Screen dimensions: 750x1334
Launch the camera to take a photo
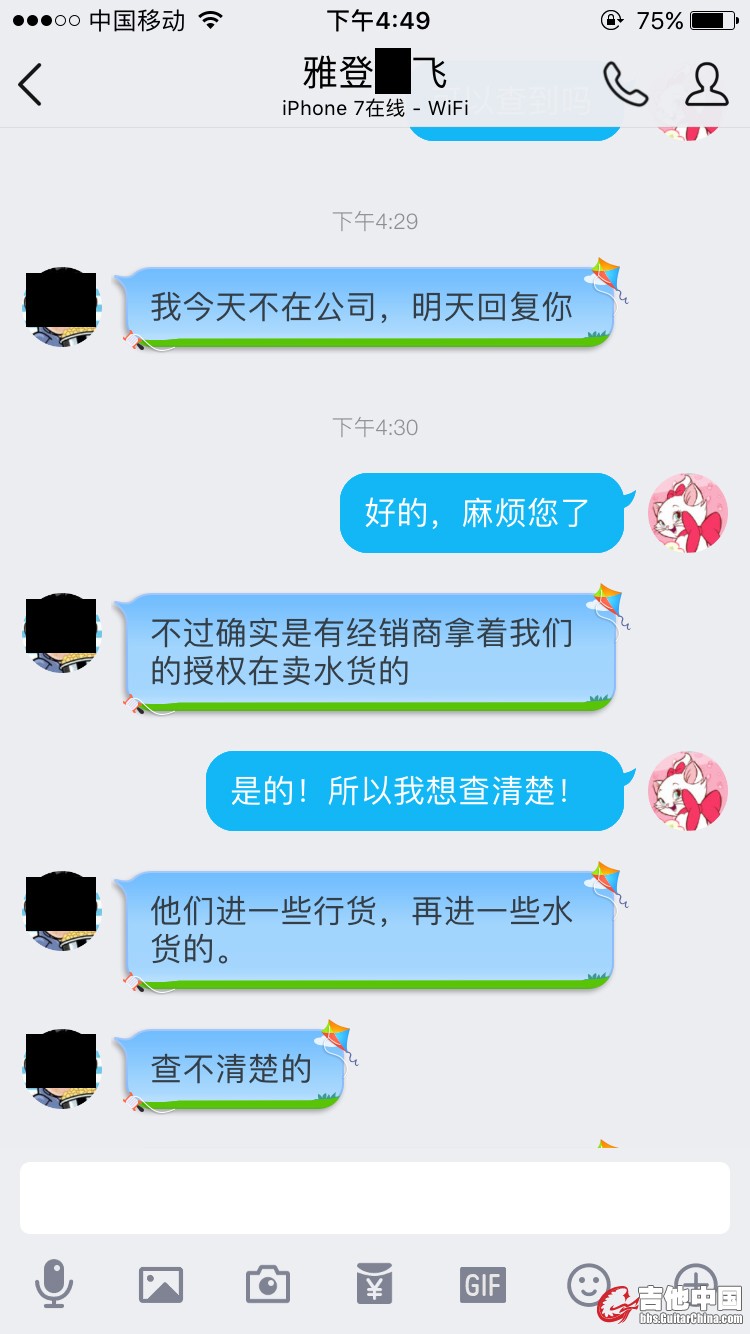(268, 1284)
